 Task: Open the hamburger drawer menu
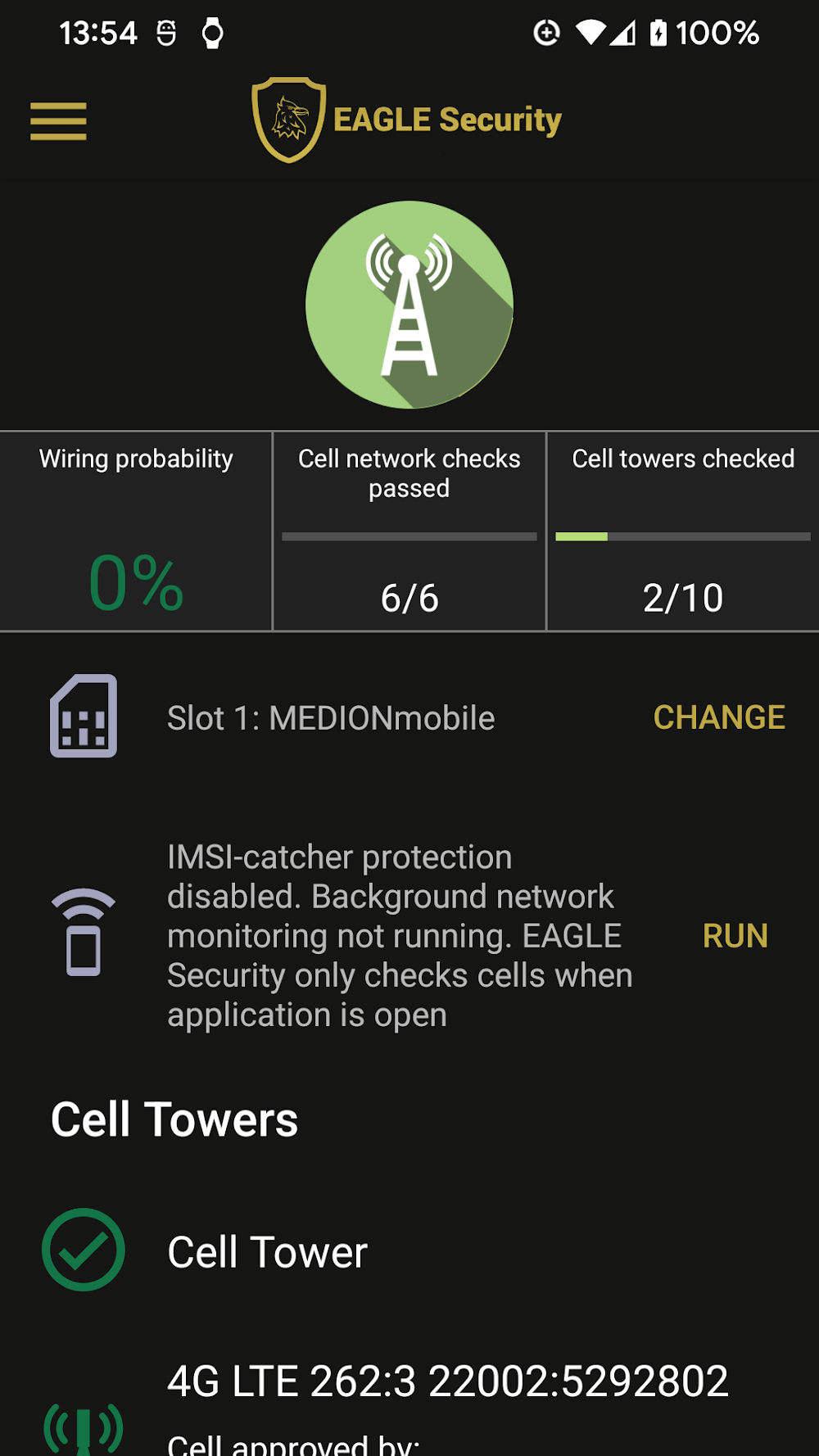pyautogui.click(x=58, y=121)
